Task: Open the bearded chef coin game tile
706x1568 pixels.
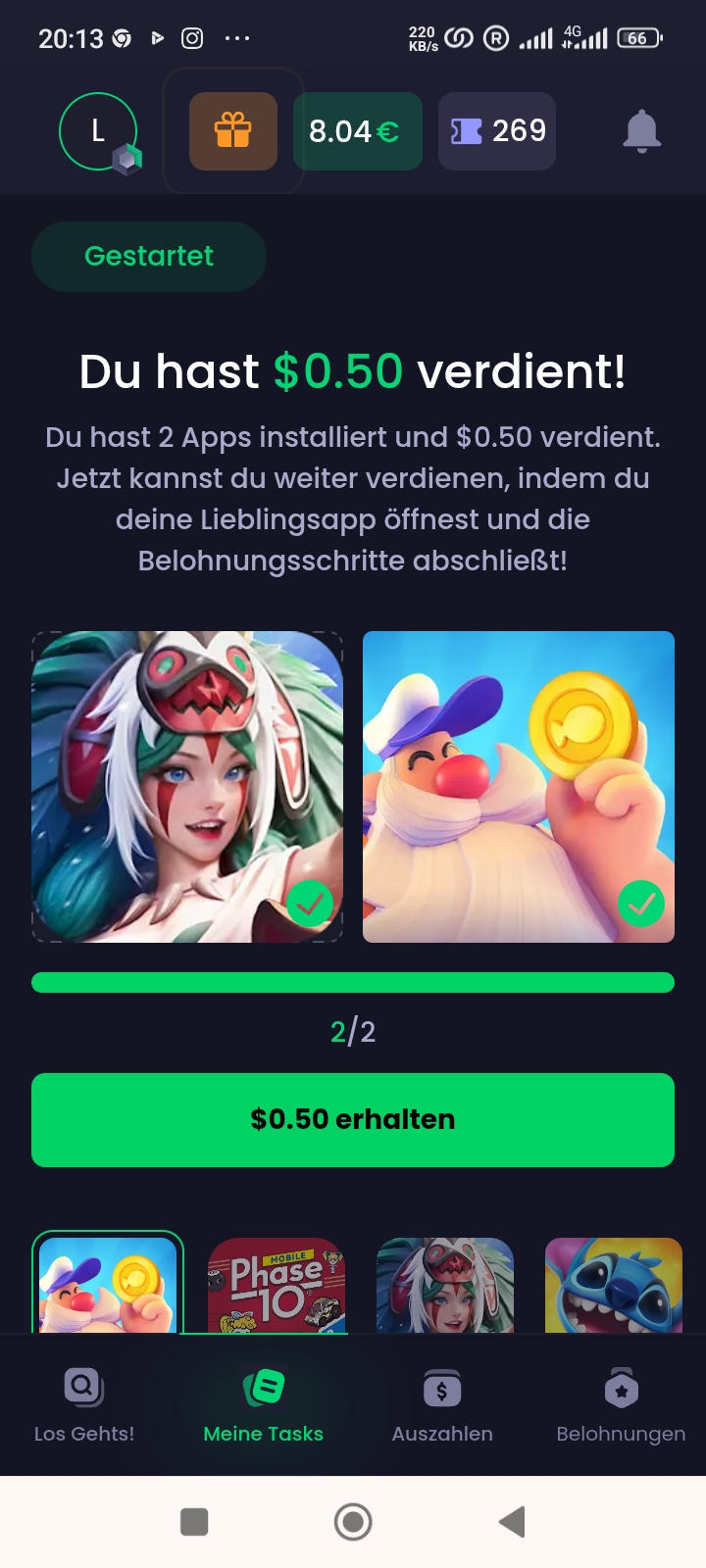Action: pyautogui.click(x=519, y=787)
